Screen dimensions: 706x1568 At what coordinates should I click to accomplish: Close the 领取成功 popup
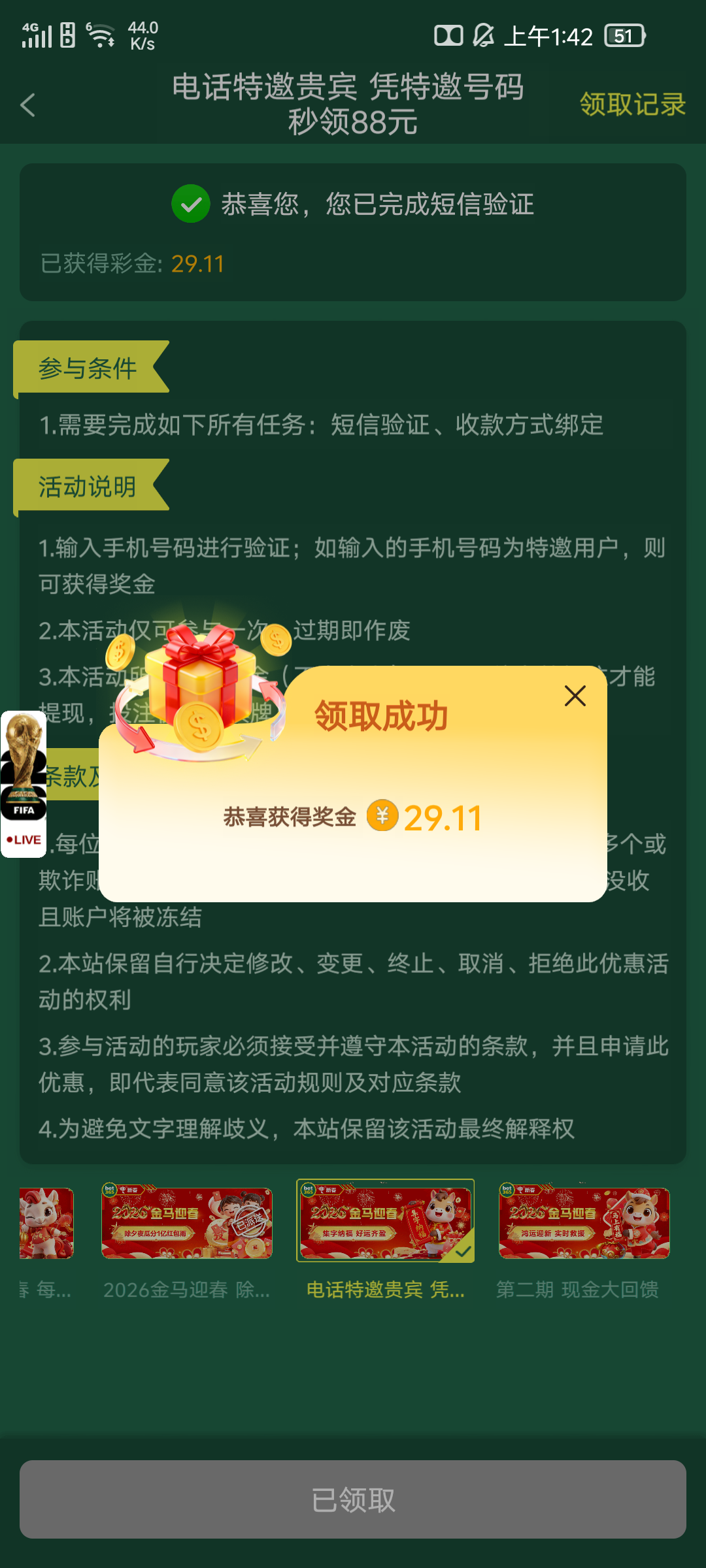[x=575, y=696]
